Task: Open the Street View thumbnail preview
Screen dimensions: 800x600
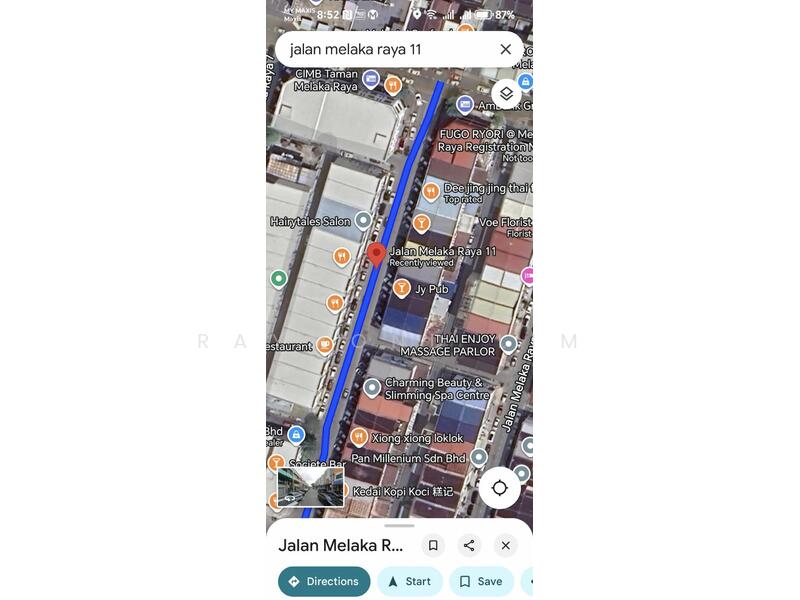Action: (x=311, y=487)
